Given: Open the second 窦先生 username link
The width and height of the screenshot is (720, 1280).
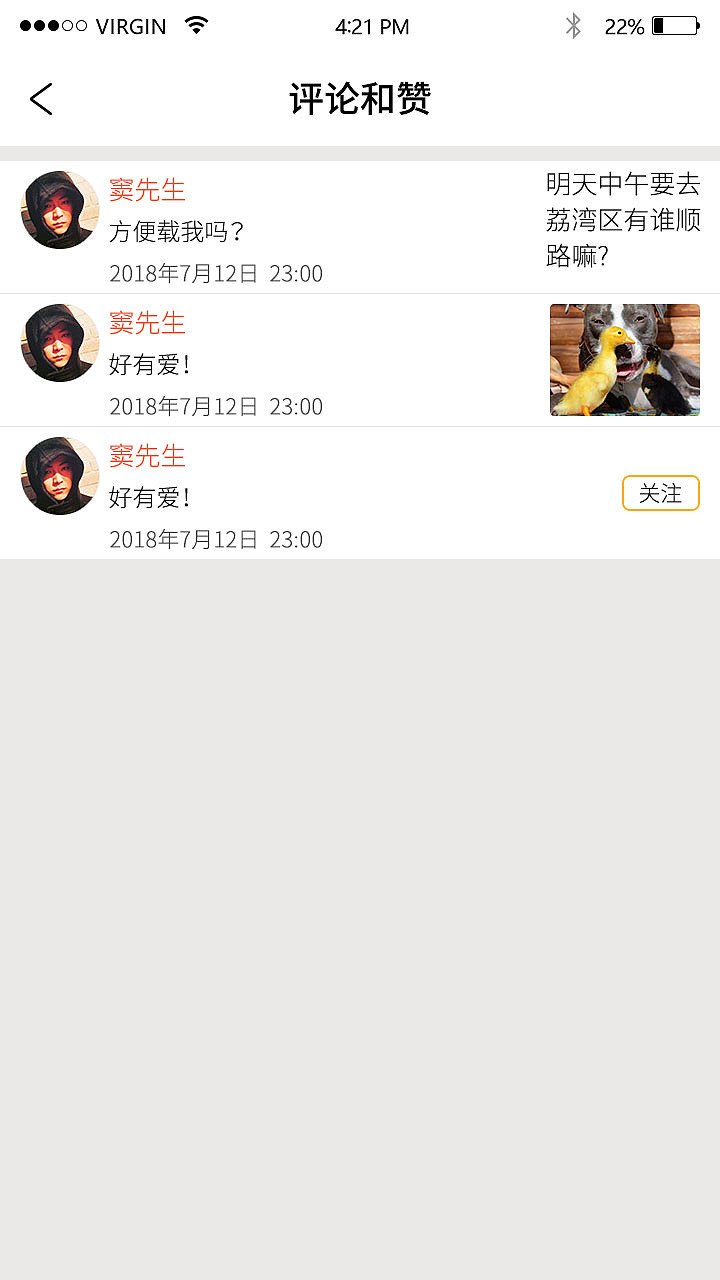Looking at the screenshot, I should tap(146, 323).
